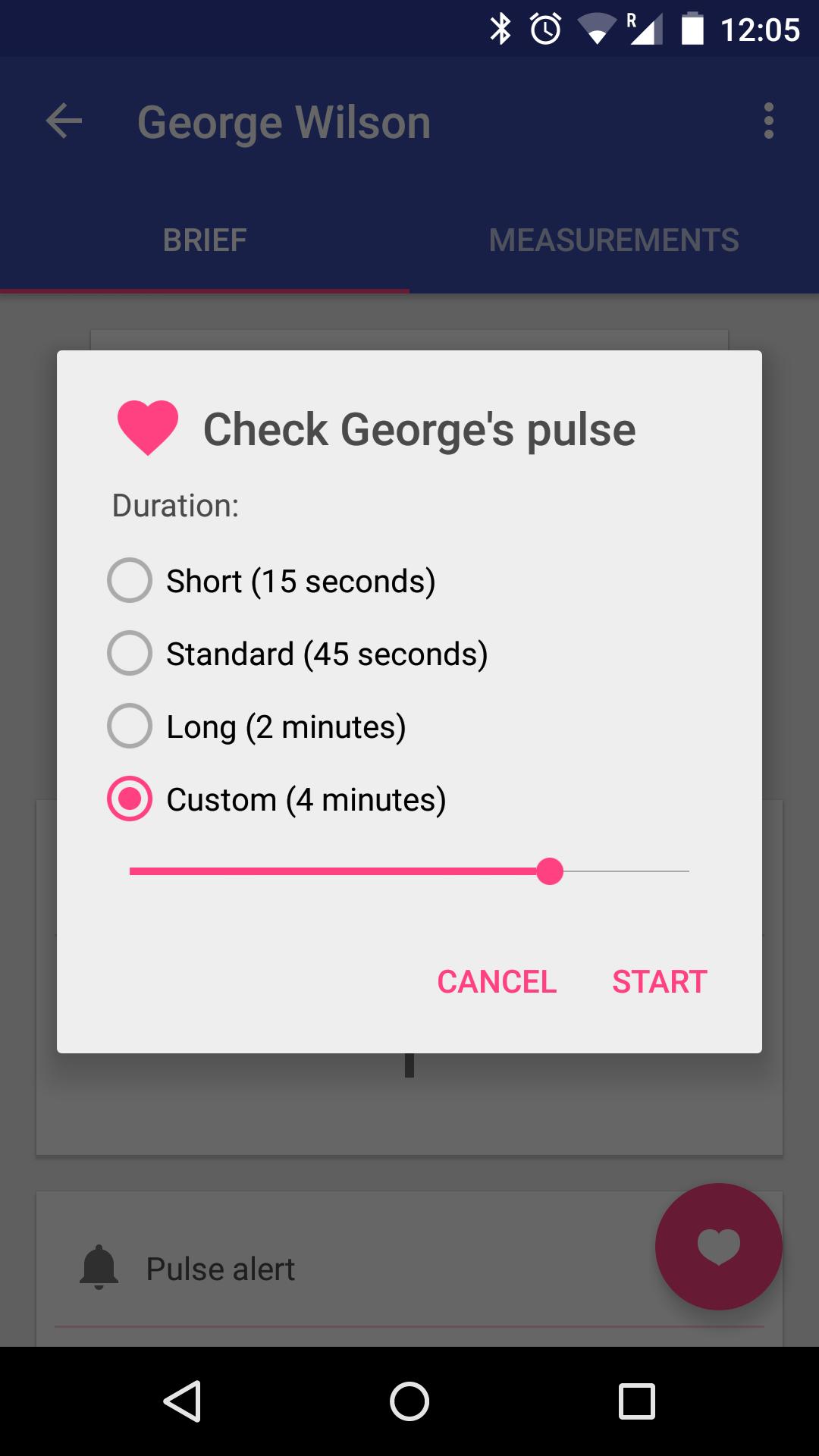Tap the alarm clock status bar icon

545,29
